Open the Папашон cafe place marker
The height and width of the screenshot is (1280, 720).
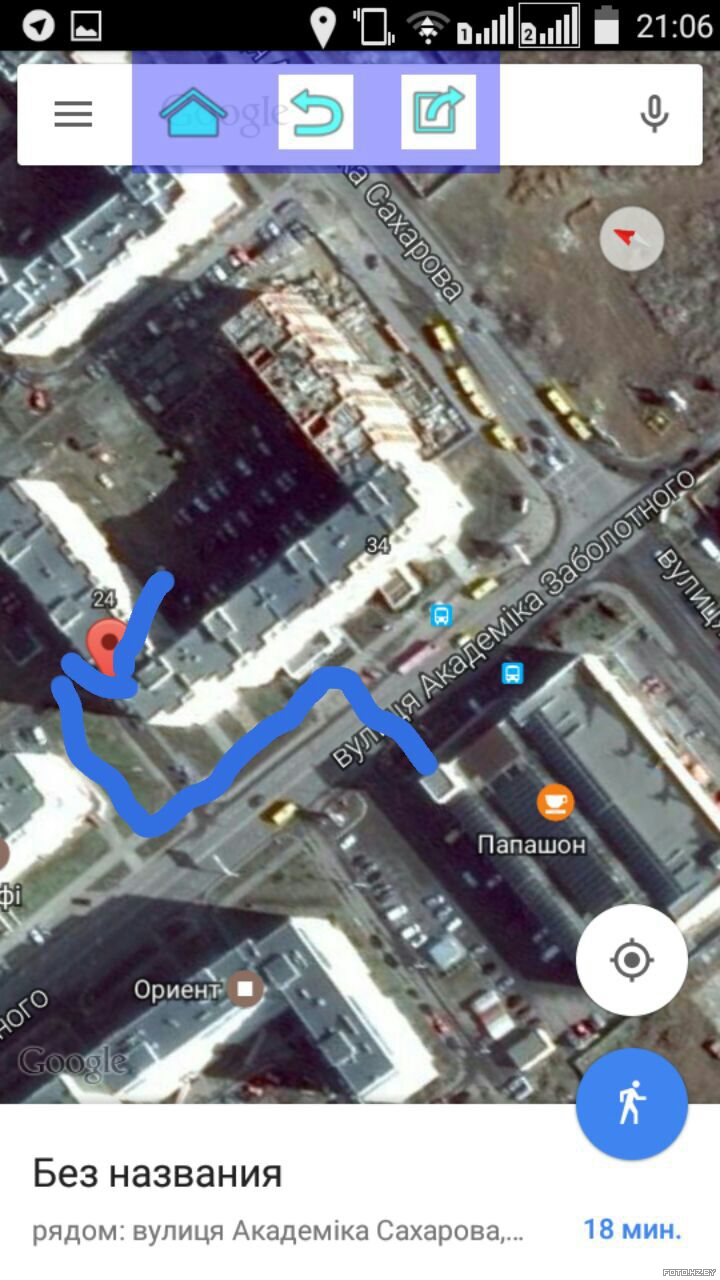click(554, 801)
